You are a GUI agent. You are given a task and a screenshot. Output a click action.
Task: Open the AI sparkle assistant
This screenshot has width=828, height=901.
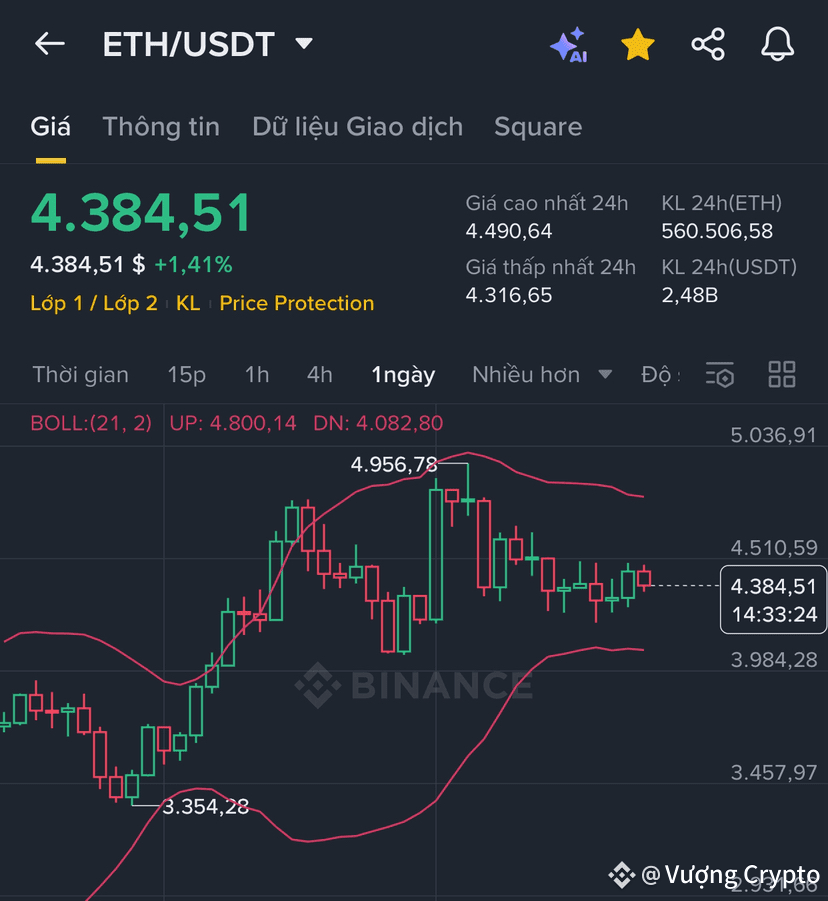(x=568, y=45)
